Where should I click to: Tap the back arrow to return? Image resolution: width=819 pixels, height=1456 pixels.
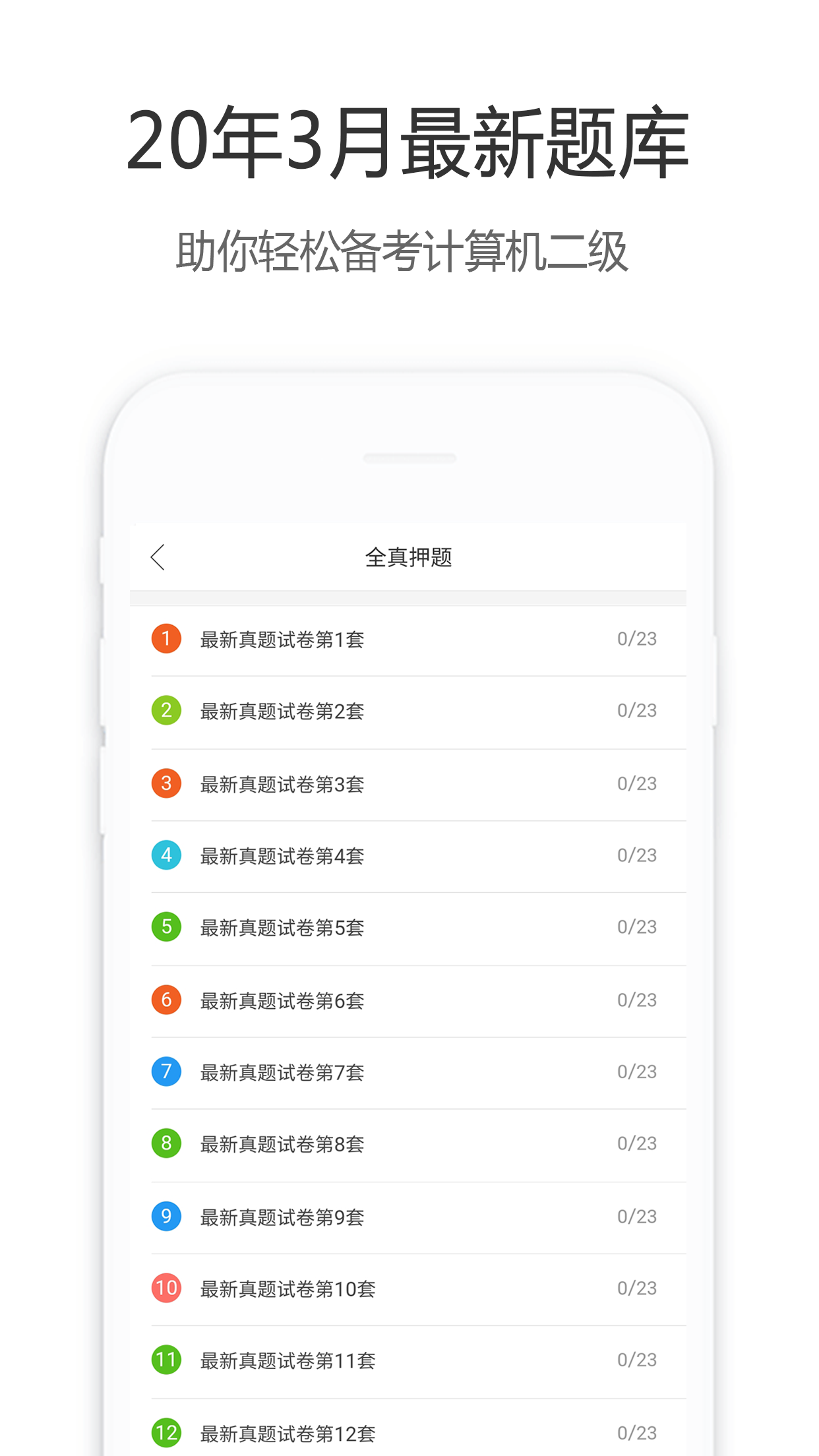(x=158, y=557)
